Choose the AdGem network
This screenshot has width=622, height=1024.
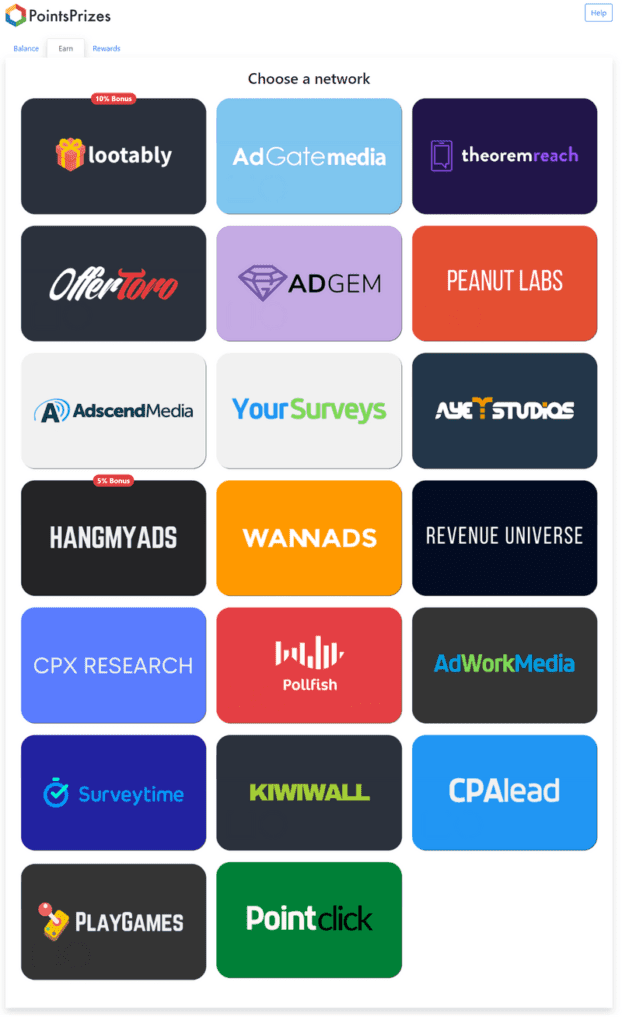[x=309, y=283]
